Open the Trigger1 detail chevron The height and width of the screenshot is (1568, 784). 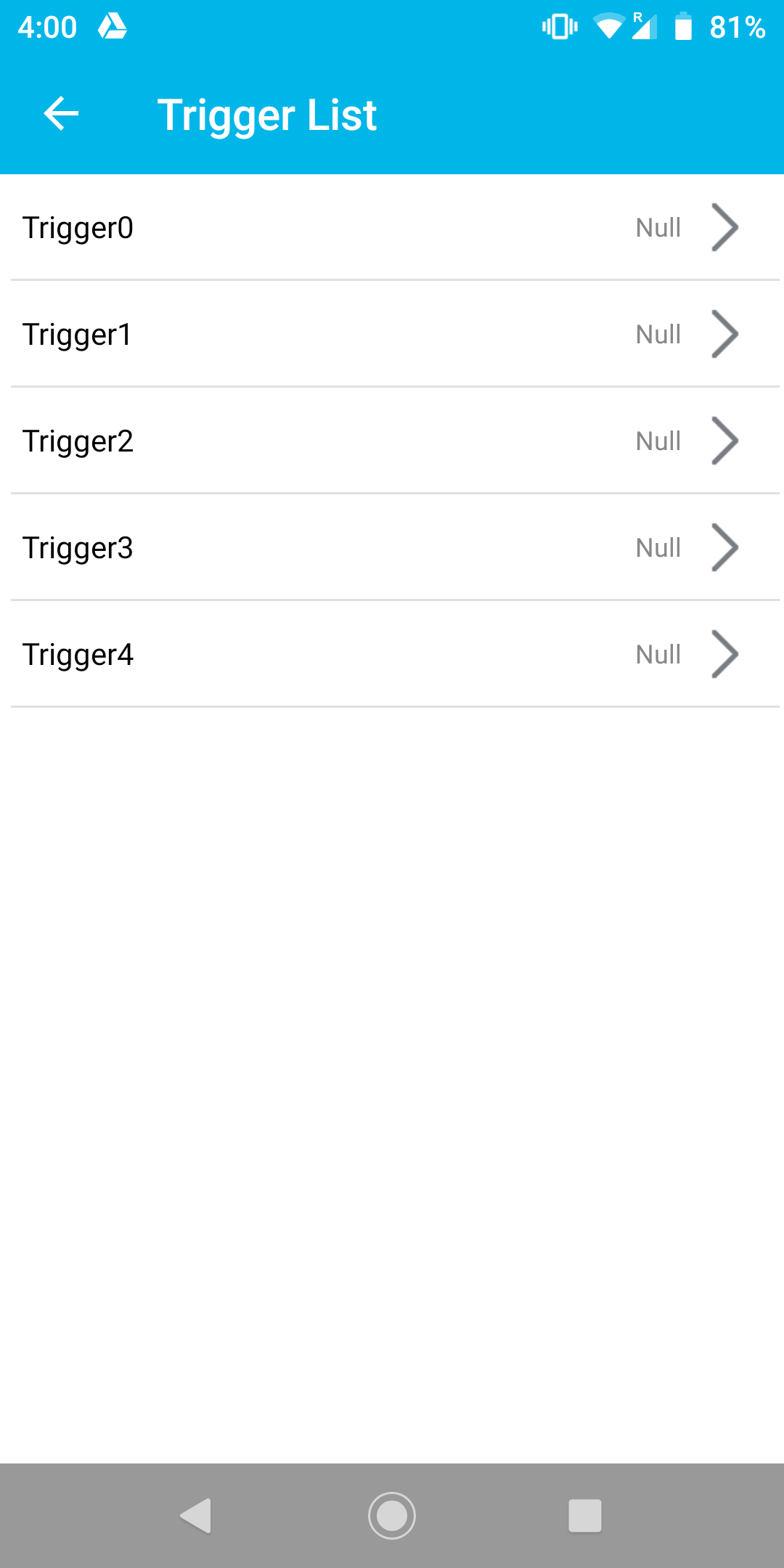click(725, 334)
